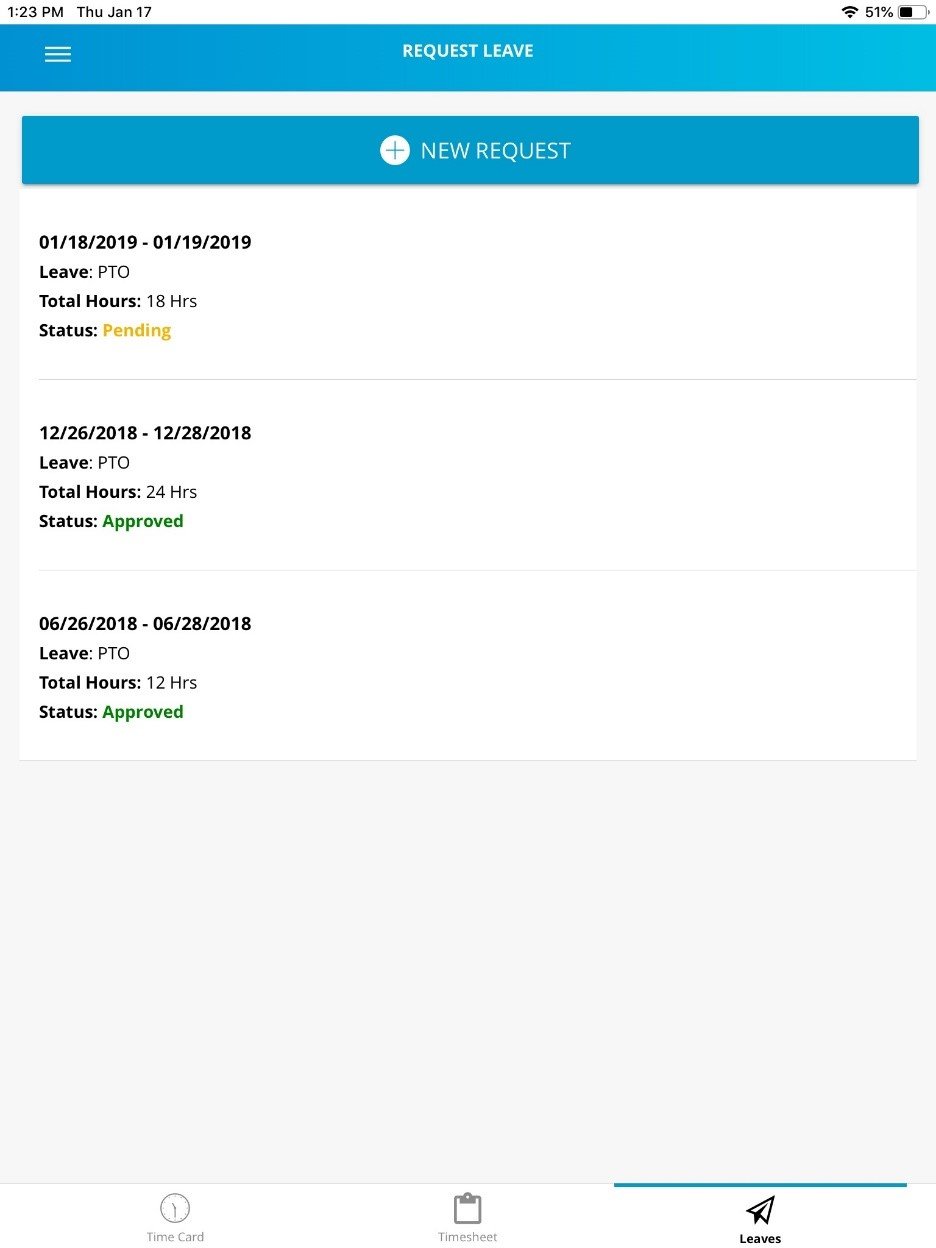This screenshot has width=936, height=1248.
Task: Tap the date Thu Jan 17
Action: [113, 13]
